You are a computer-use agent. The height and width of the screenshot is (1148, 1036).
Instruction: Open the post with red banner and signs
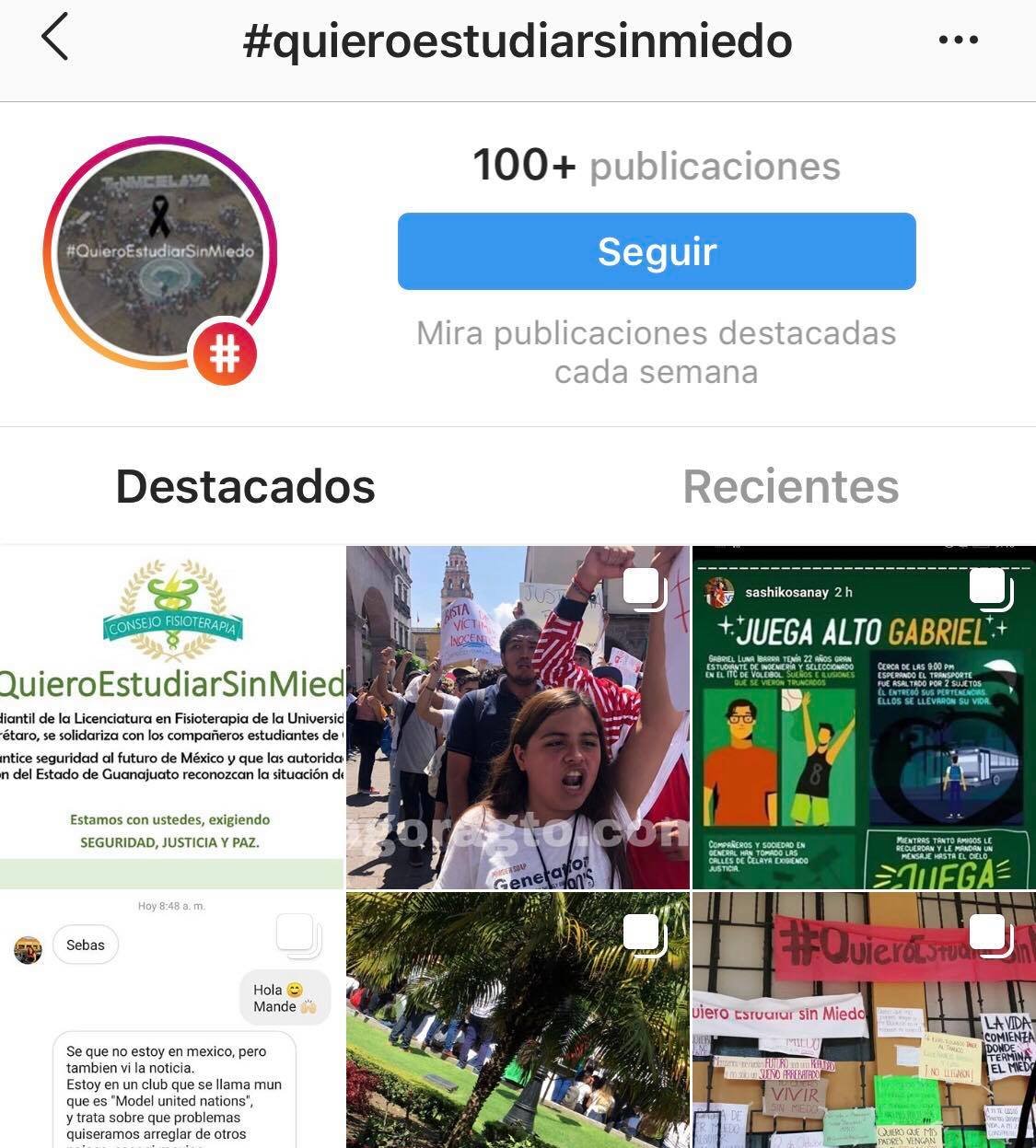[864, 1020]
